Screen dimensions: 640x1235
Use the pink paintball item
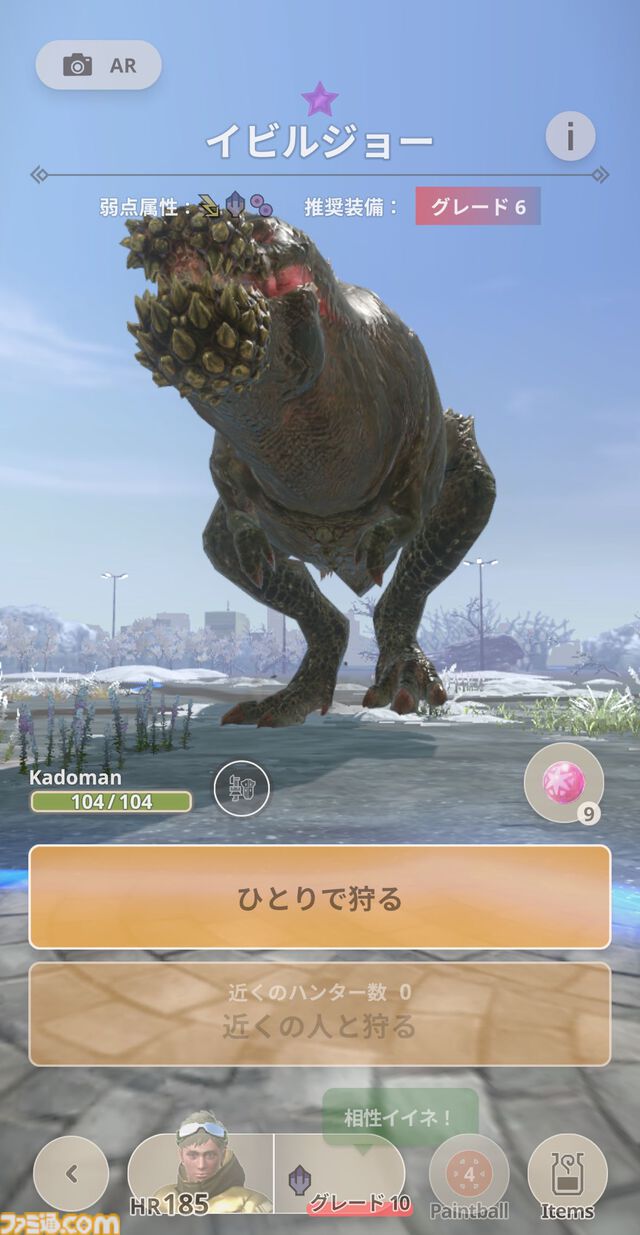pos(563,782)
